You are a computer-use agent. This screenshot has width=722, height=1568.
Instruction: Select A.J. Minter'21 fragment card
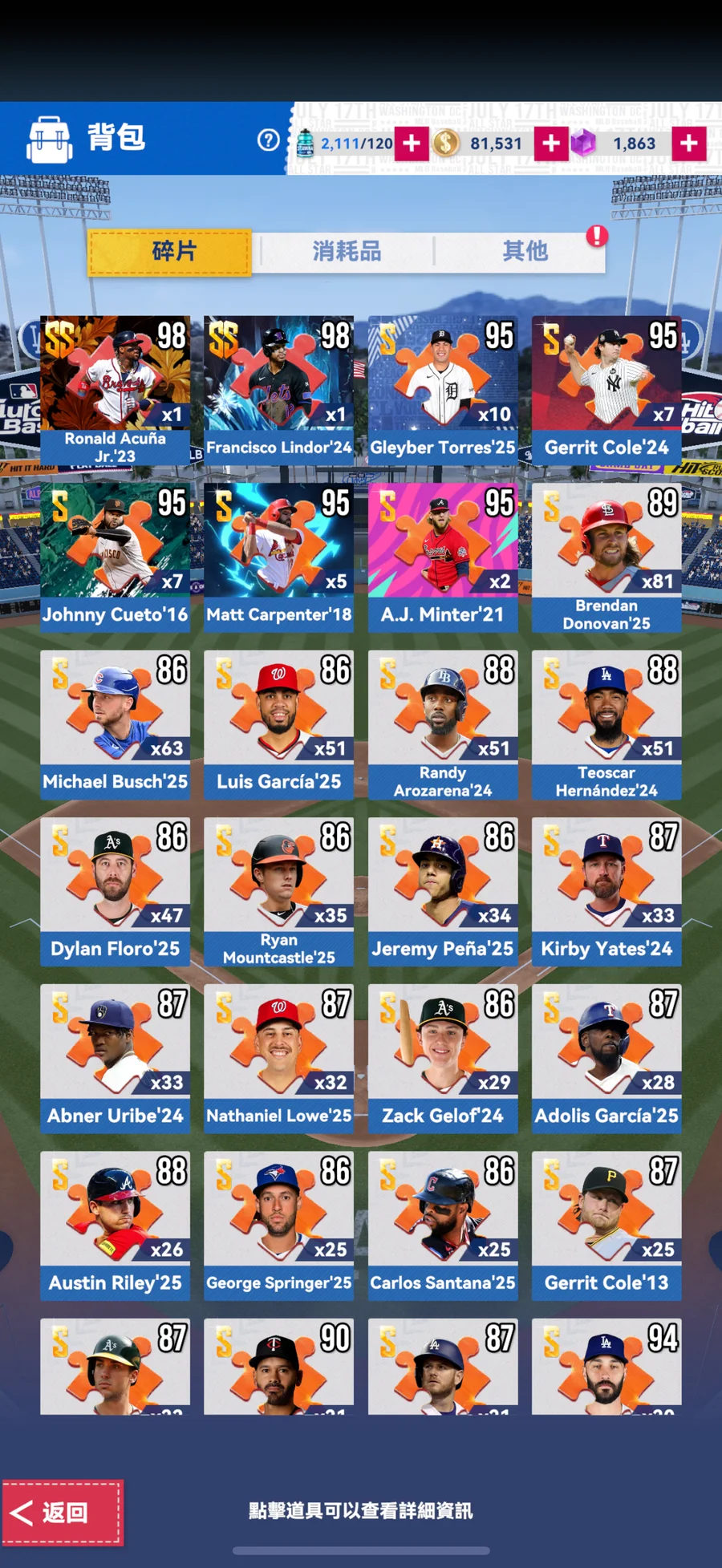click(x=443, y=557)
